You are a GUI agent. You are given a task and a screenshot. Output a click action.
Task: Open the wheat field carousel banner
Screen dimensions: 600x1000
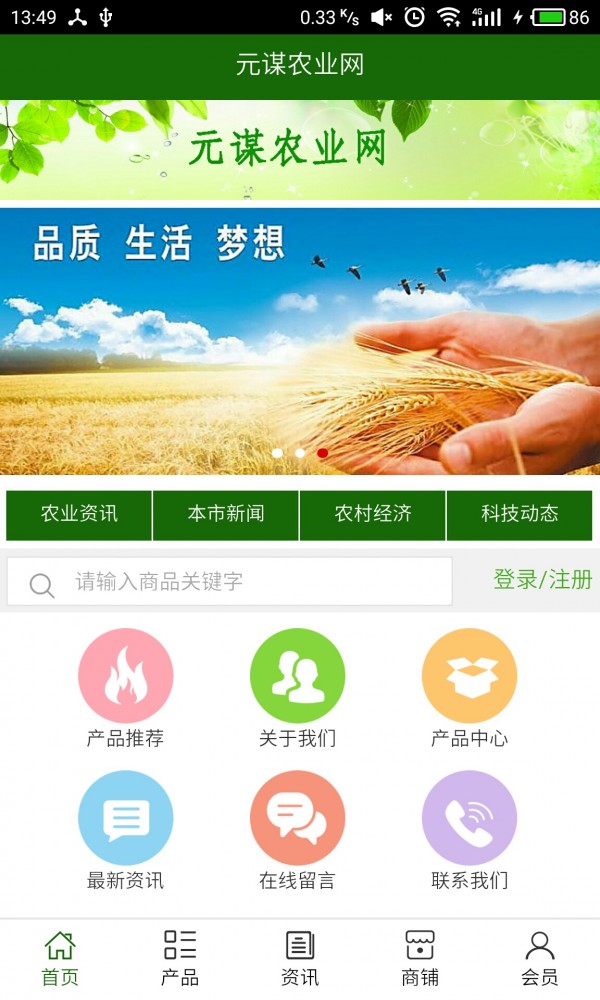[x=300, y=340]
